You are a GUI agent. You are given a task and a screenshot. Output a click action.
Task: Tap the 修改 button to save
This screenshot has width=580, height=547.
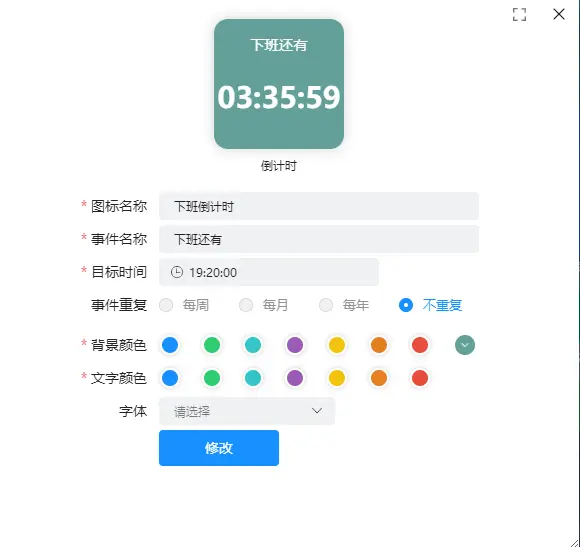pyautogui.click(x=219, y=448)
